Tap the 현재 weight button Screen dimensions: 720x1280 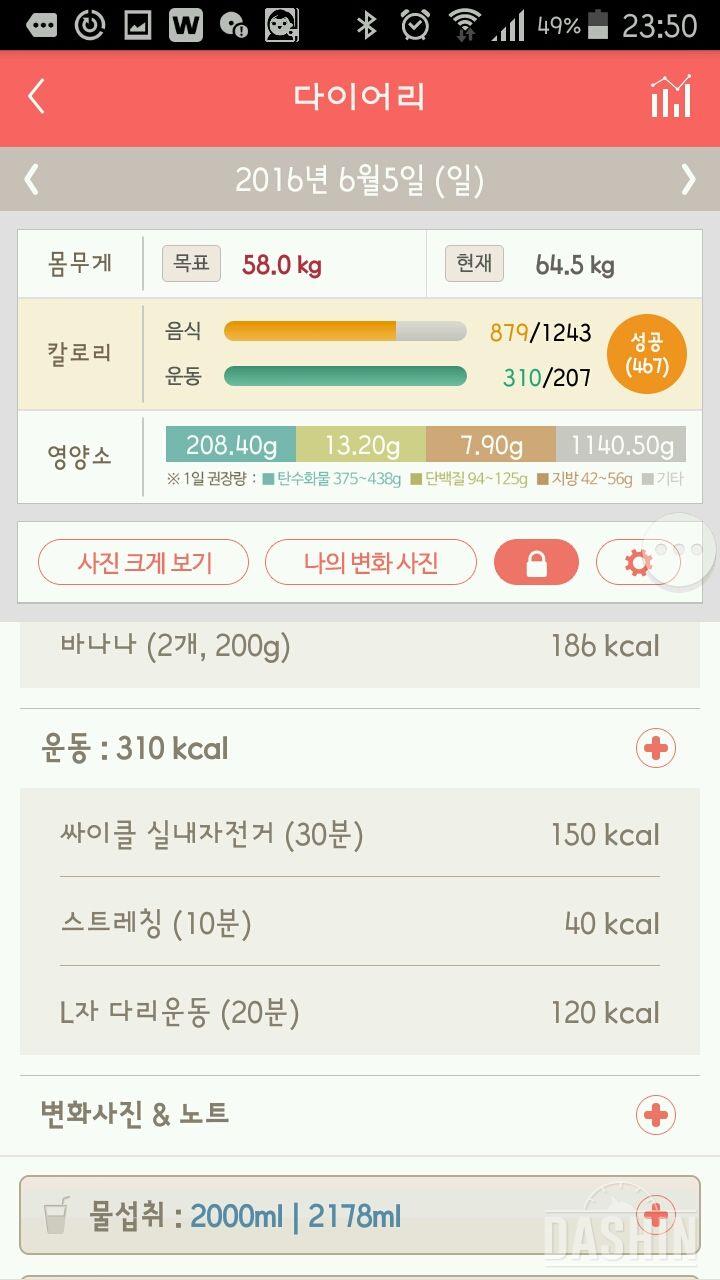tap(474, 265)
